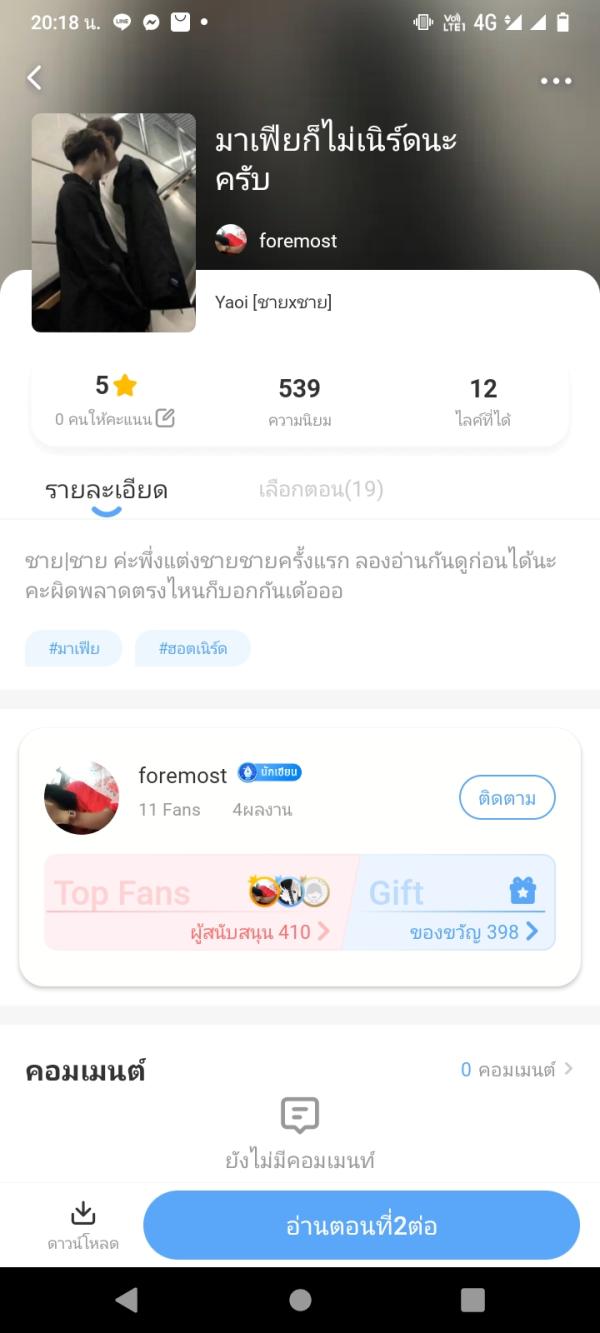Continue reading with อ่านตอนที่2ต่อ
The height and width of the screenshot is (1333, 600).
(x=361, y=1225)
